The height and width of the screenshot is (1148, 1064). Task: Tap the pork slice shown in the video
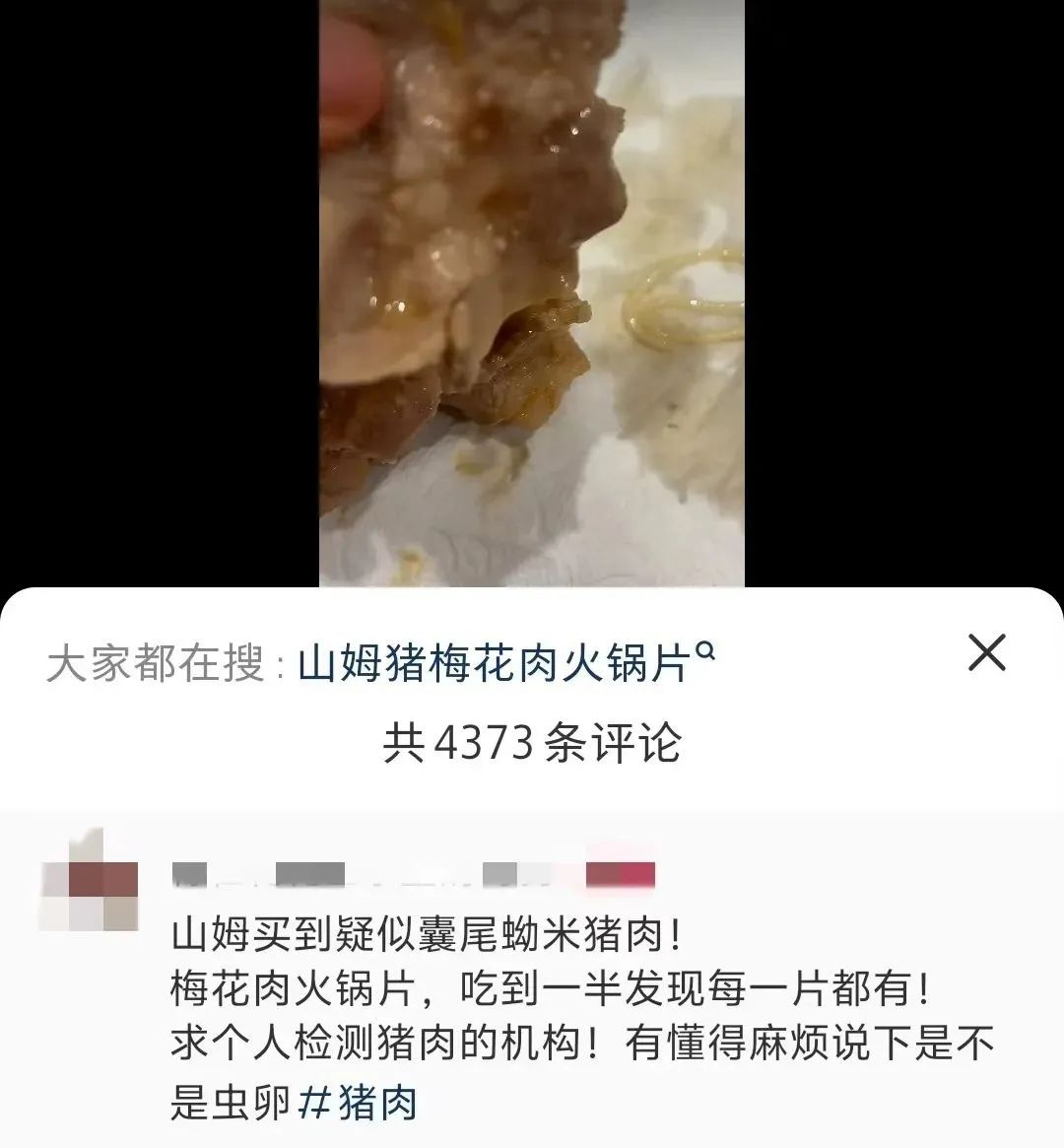(473, 246)
